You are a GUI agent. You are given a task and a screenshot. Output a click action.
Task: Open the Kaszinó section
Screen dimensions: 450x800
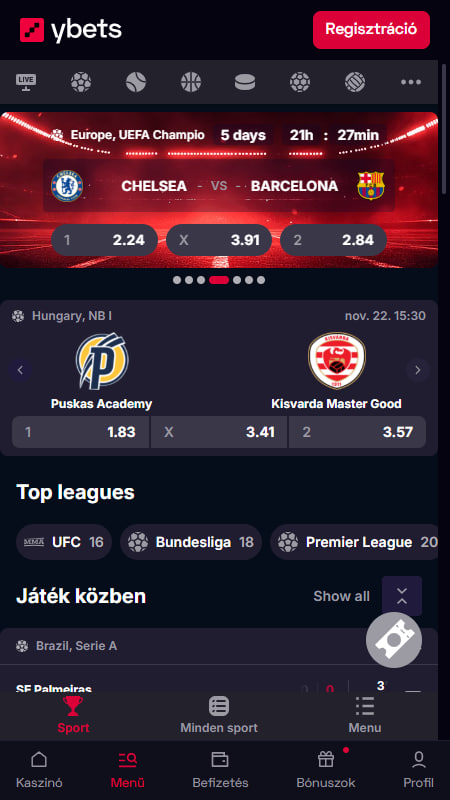39,770
